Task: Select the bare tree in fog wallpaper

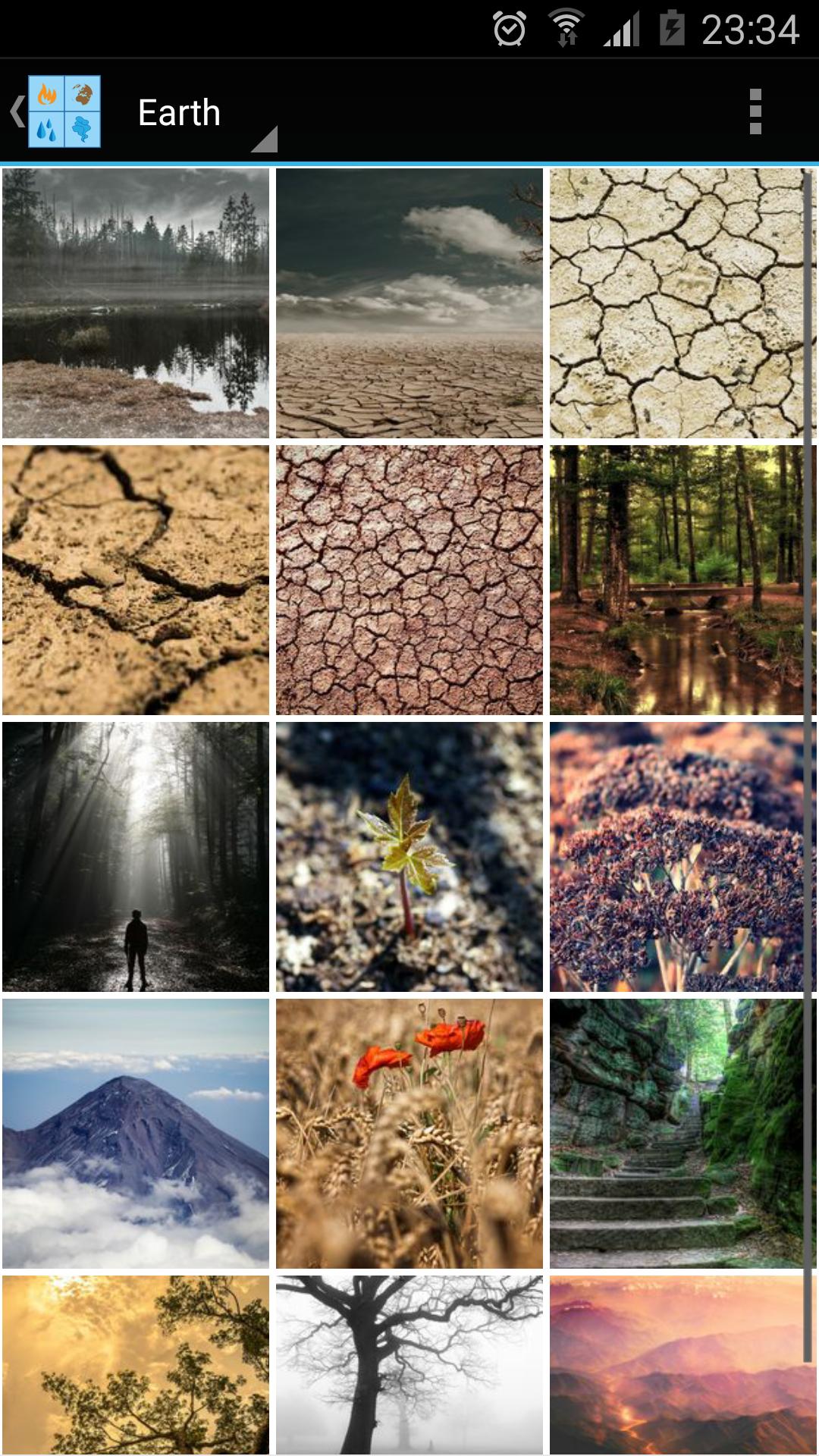Action: [x=409, y=1365]
